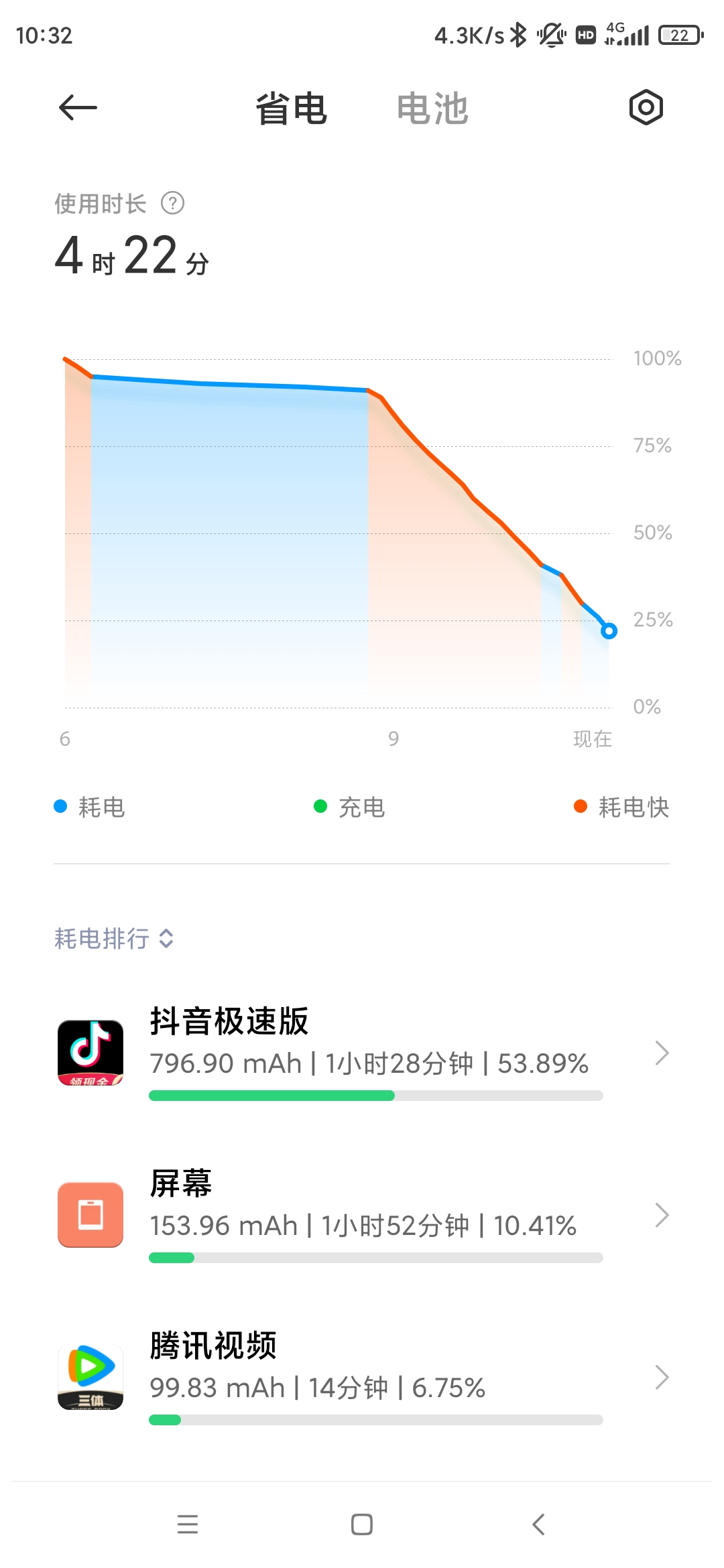Viewport: 724px width, 1568px height.
Task: Open recent apps from navigation bar
Action: (188, 1524)
